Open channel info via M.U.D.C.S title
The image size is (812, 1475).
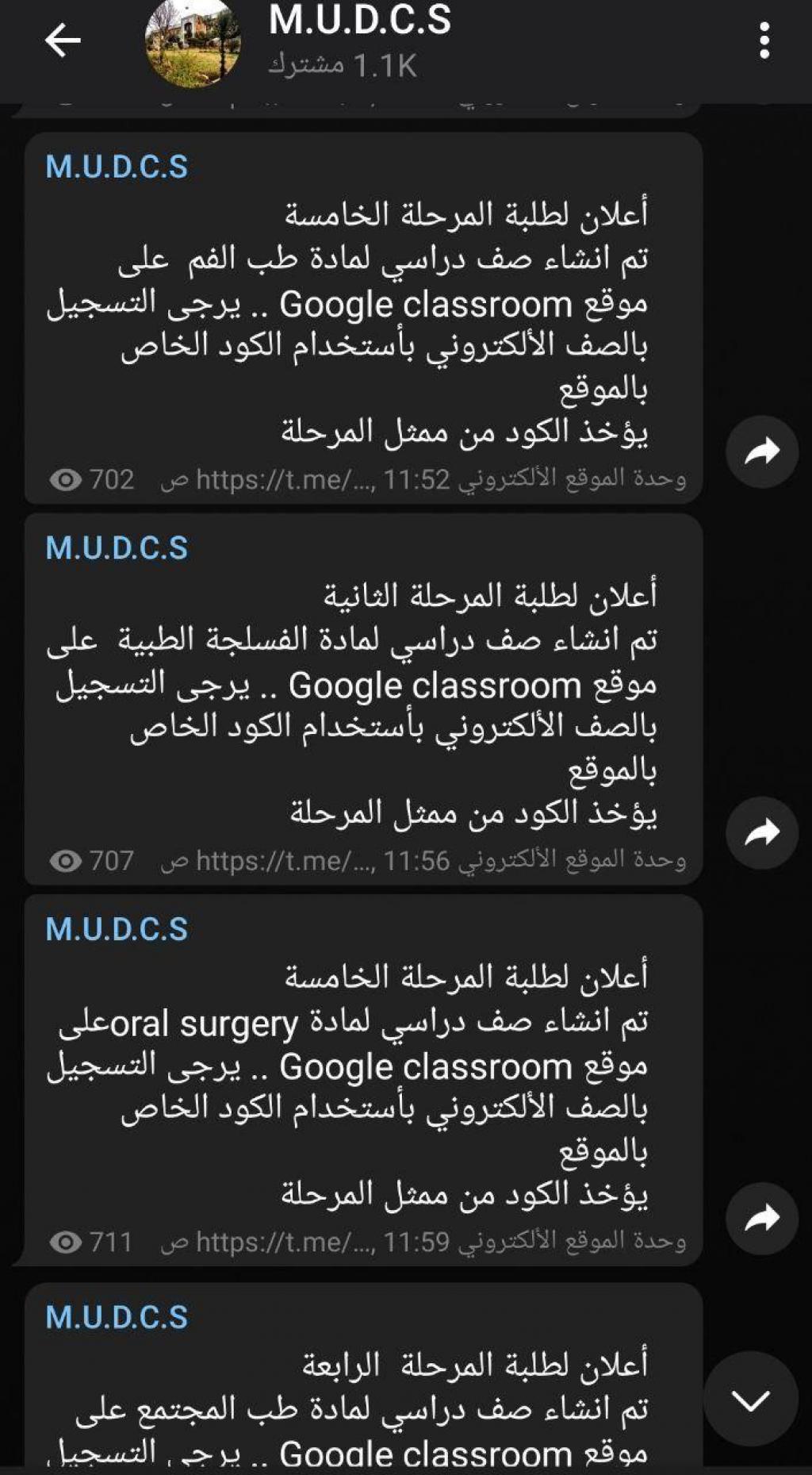click(x=359, y=21)
